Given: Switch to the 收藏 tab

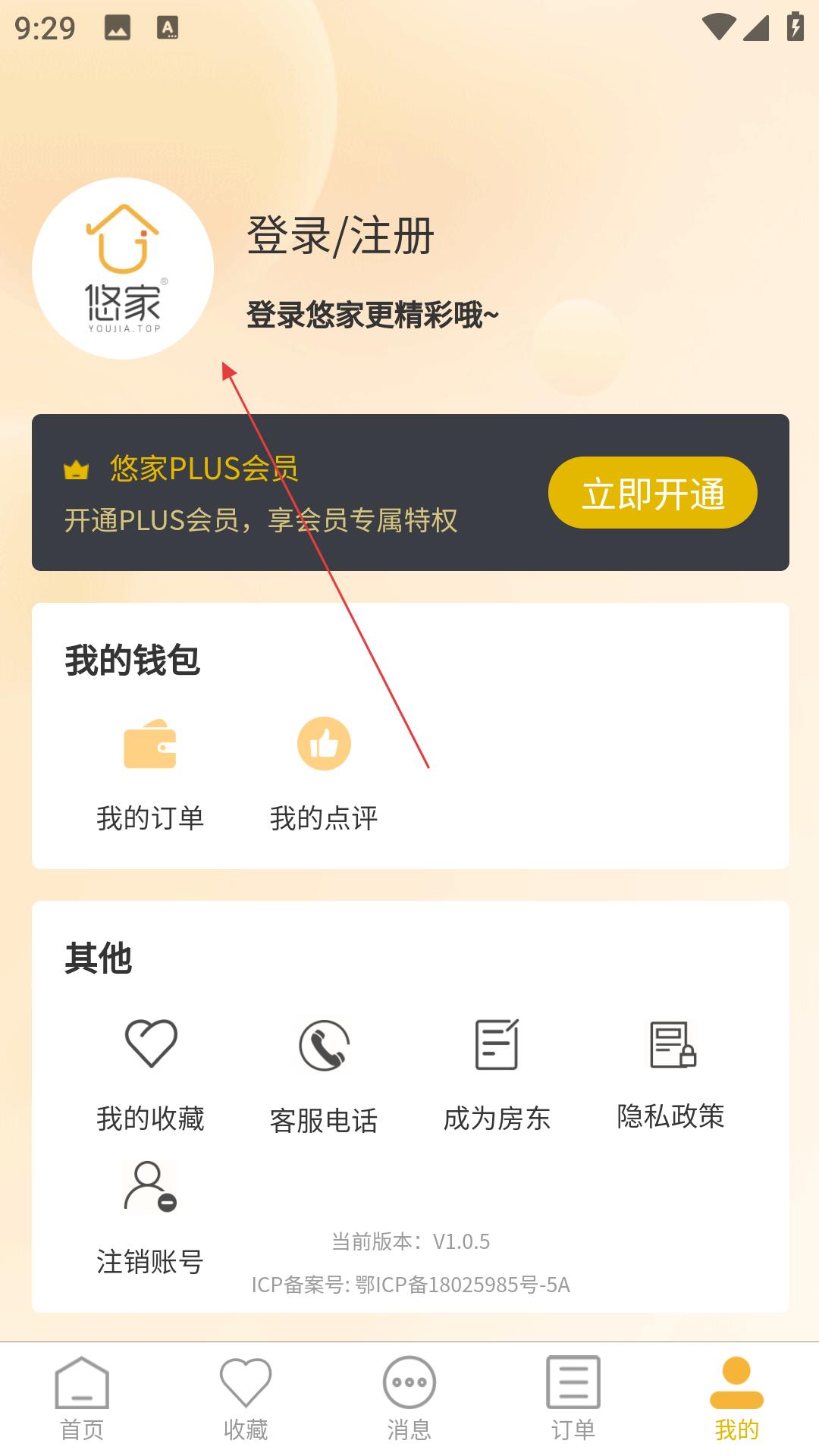Looking at the screenshot, I should pos(246,1399).
